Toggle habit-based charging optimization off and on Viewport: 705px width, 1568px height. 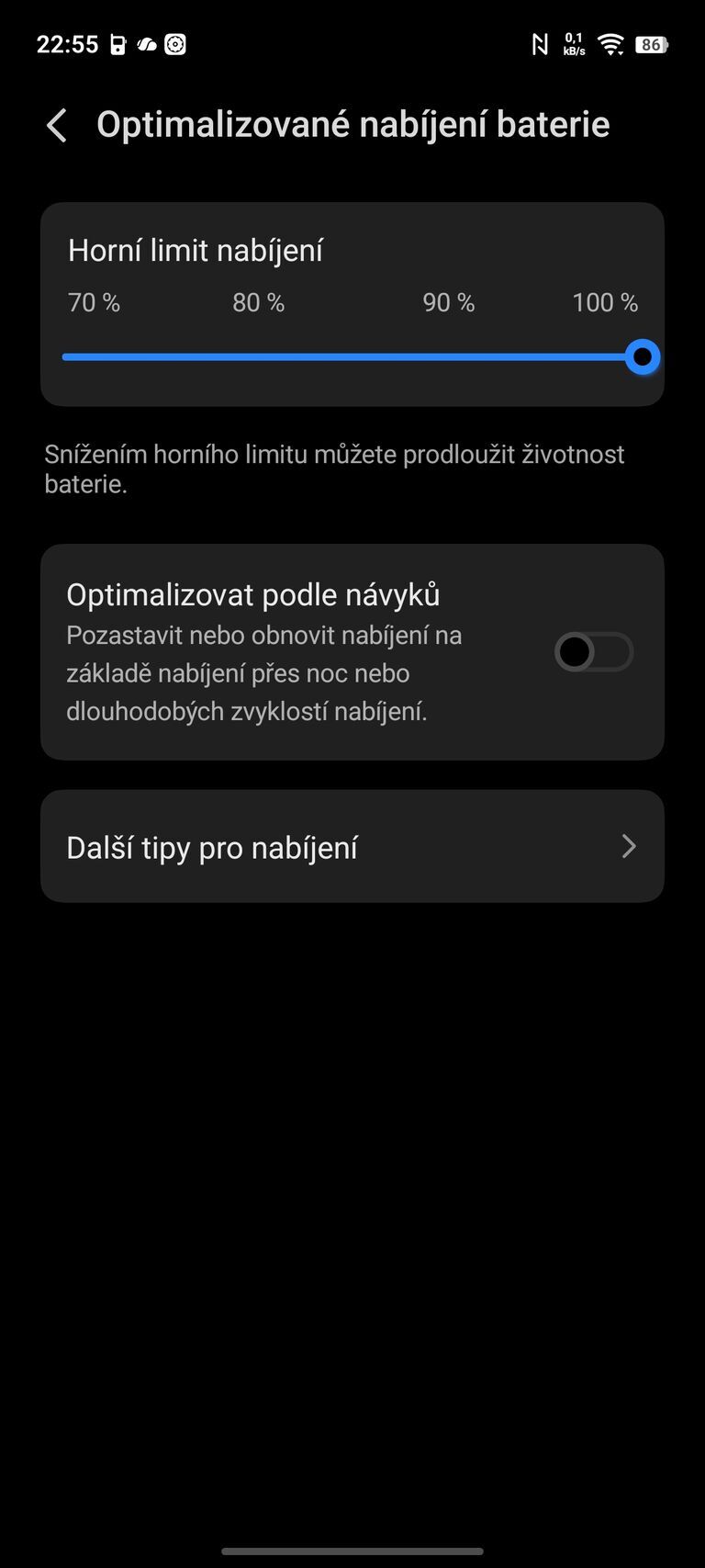coord(593,651)
